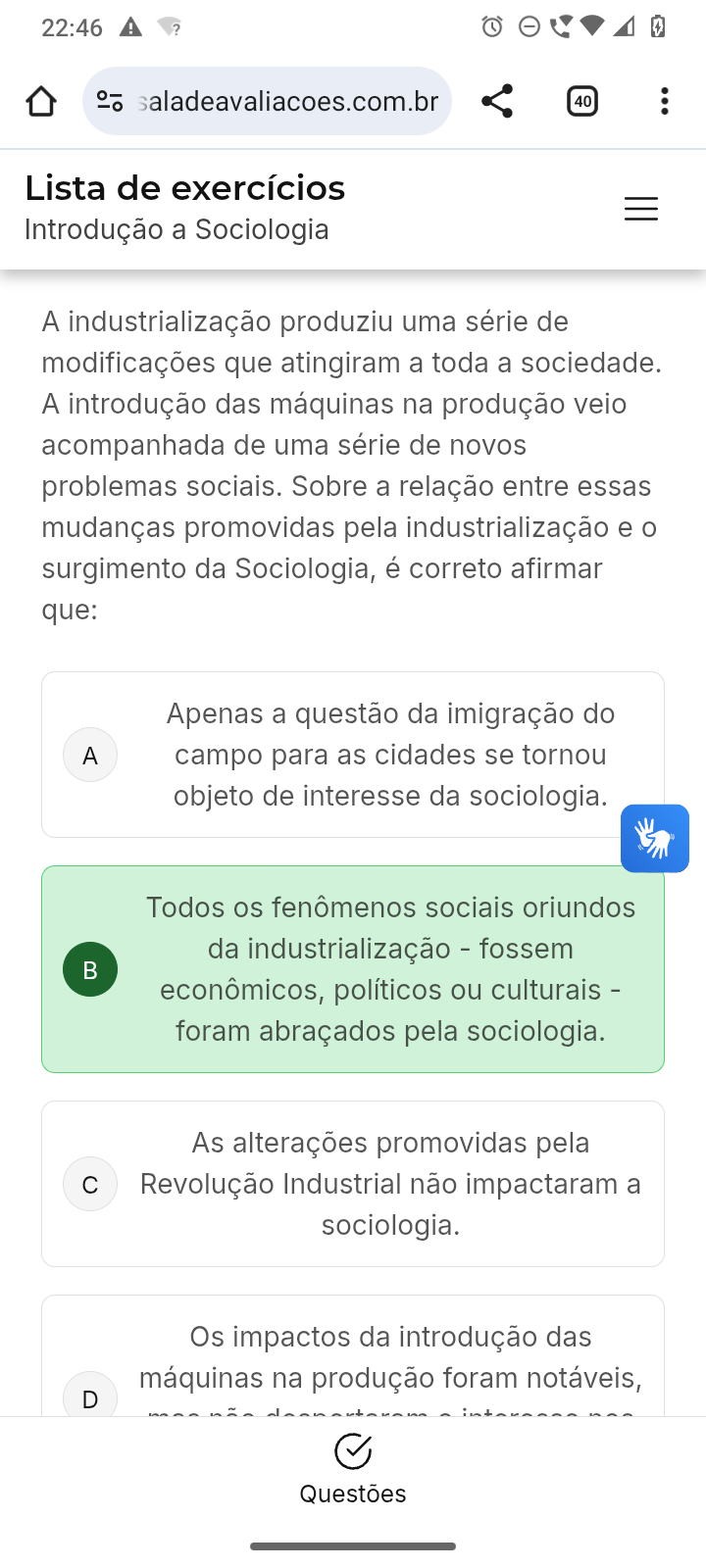Screen dimensions: 706x1568
Task: Go to the browser home page
Action: [41, 101]
